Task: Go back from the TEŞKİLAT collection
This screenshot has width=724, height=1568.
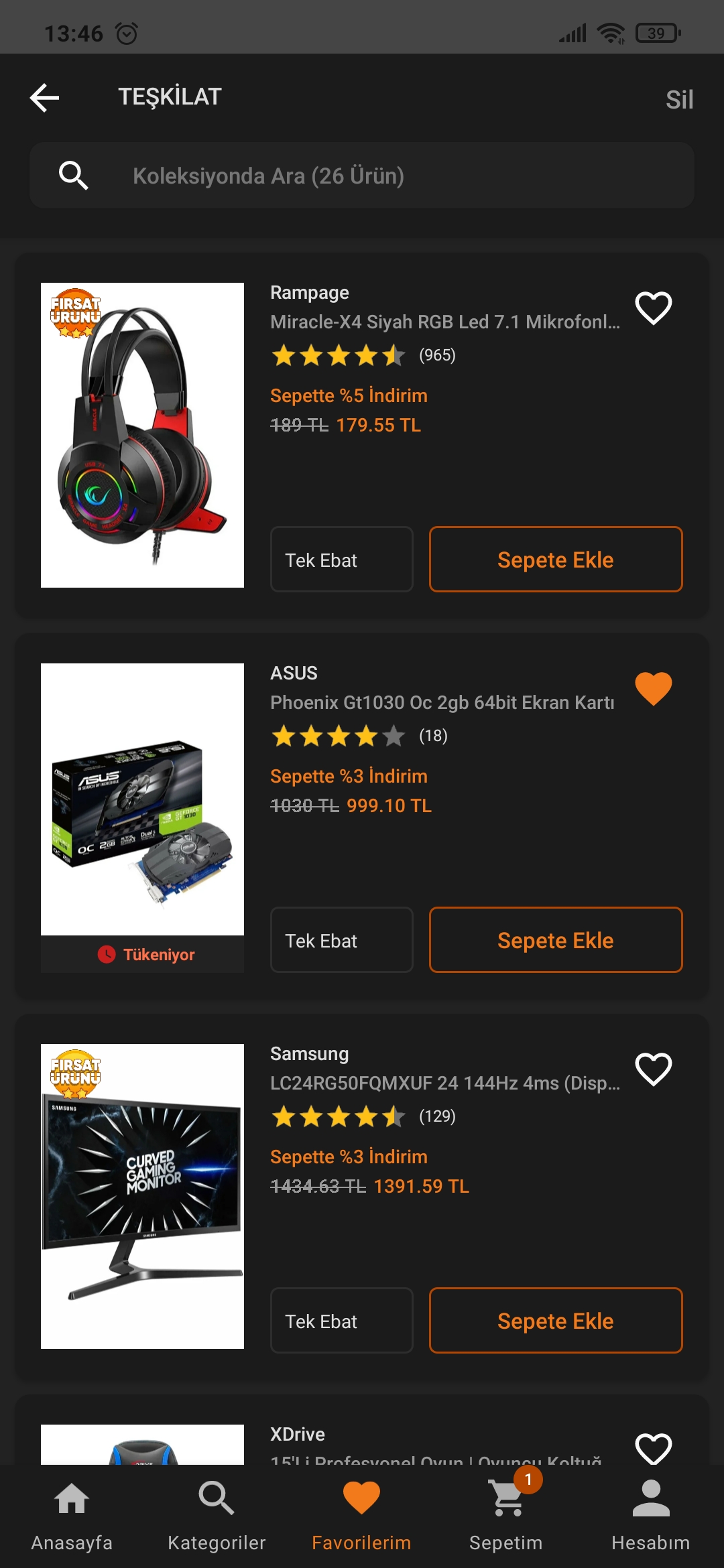Action: click(45, 98)
